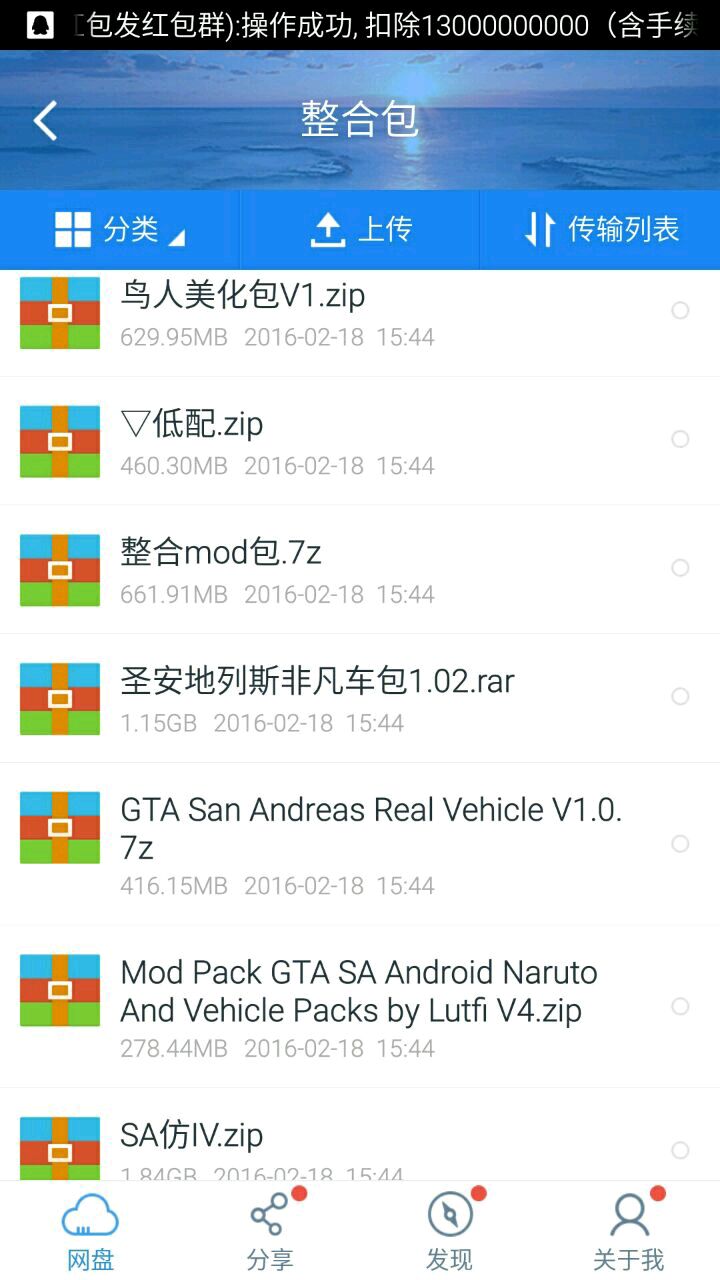720x1280 pixels.
Task: Switch to the 分享 tab
Action: (270, 1231)
